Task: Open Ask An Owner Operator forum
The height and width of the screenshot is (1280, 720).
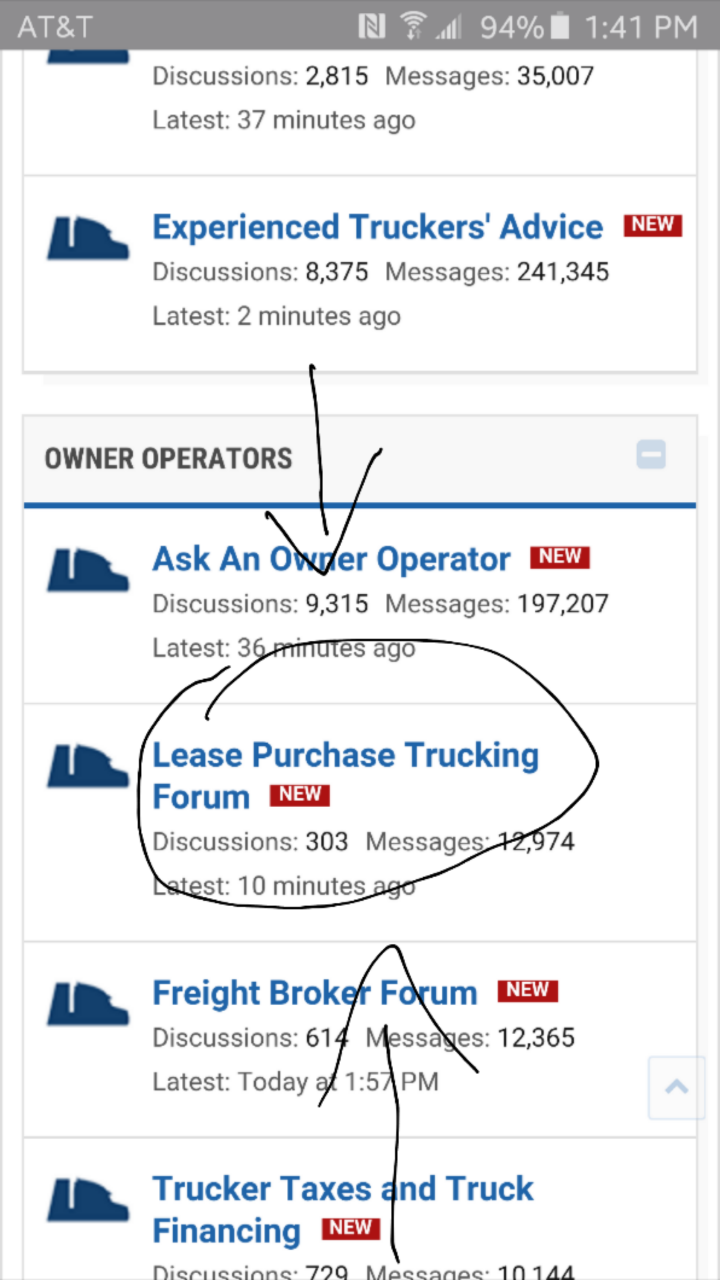Action: [x=331, y=560]
